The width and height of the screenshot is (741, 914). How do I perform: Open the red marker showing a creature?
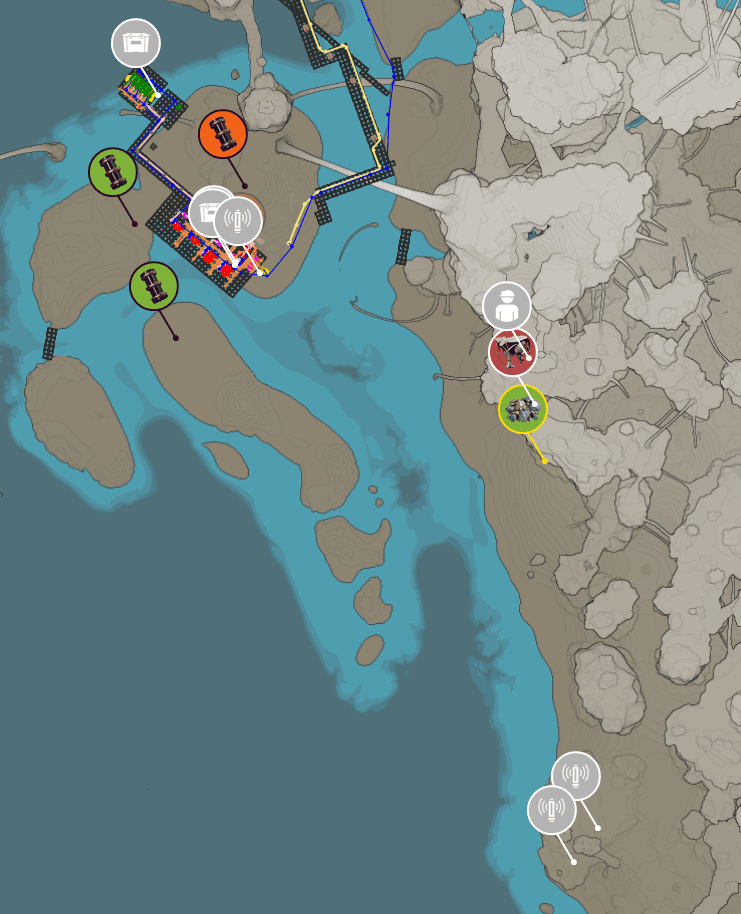point(513,351)
